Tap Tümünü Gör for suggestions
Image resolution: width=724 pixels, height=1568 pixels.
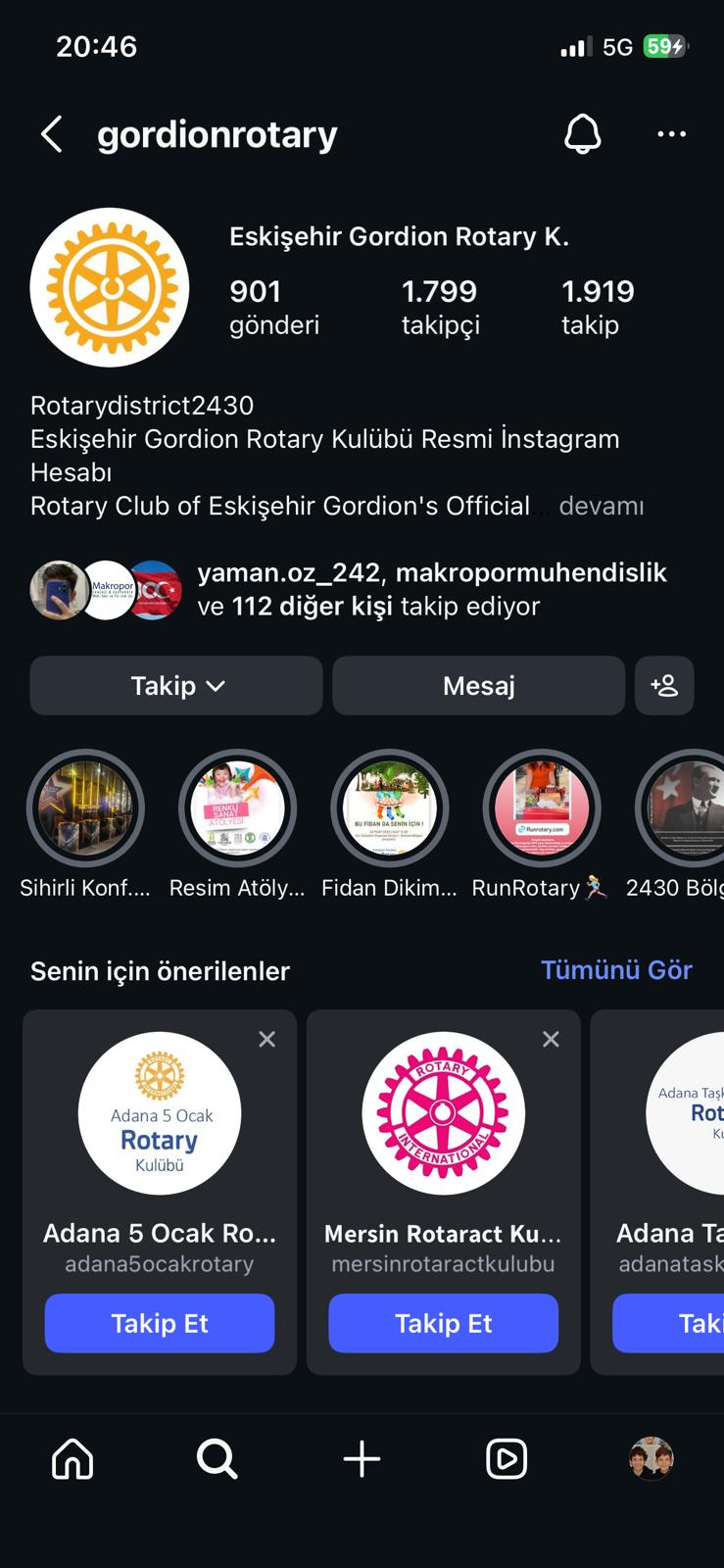(616, 970)
